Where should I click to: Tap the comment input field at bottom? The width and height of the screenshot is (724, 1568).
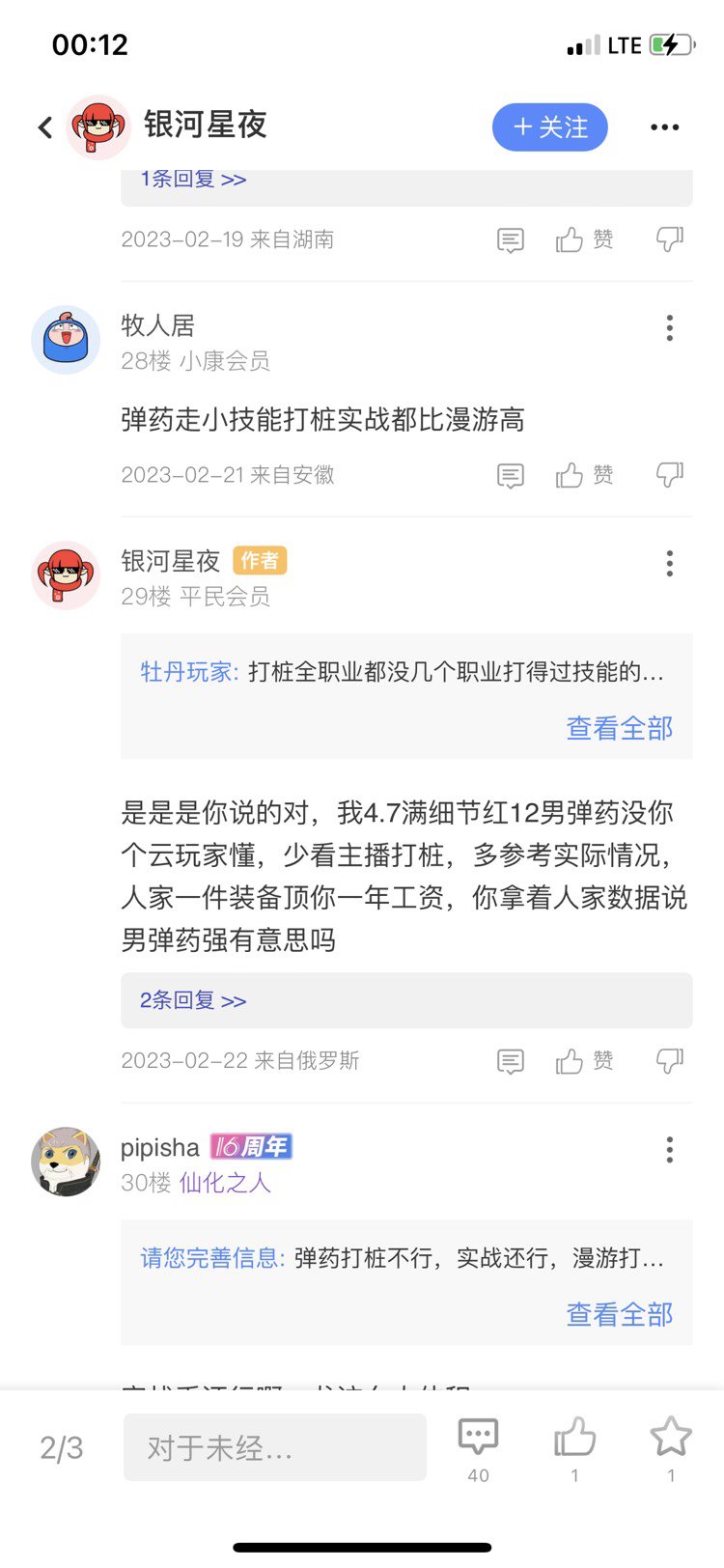275,1447
